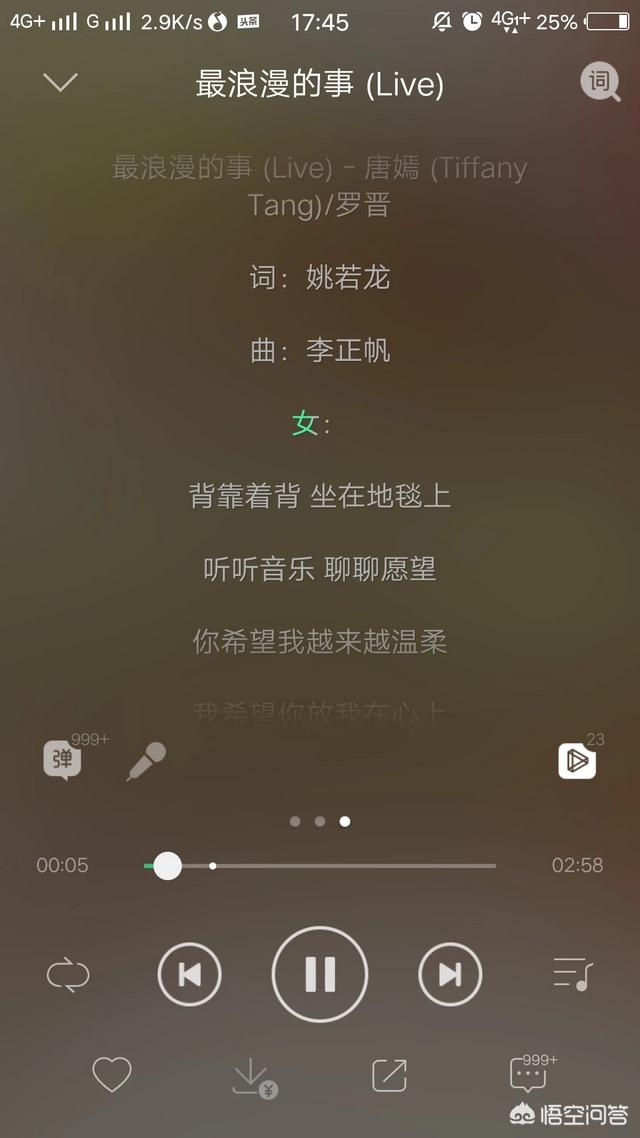Tap the microphone karaoke icon
The height and width of the screenshot is (1138, 640).
click(x=146, y=761)
